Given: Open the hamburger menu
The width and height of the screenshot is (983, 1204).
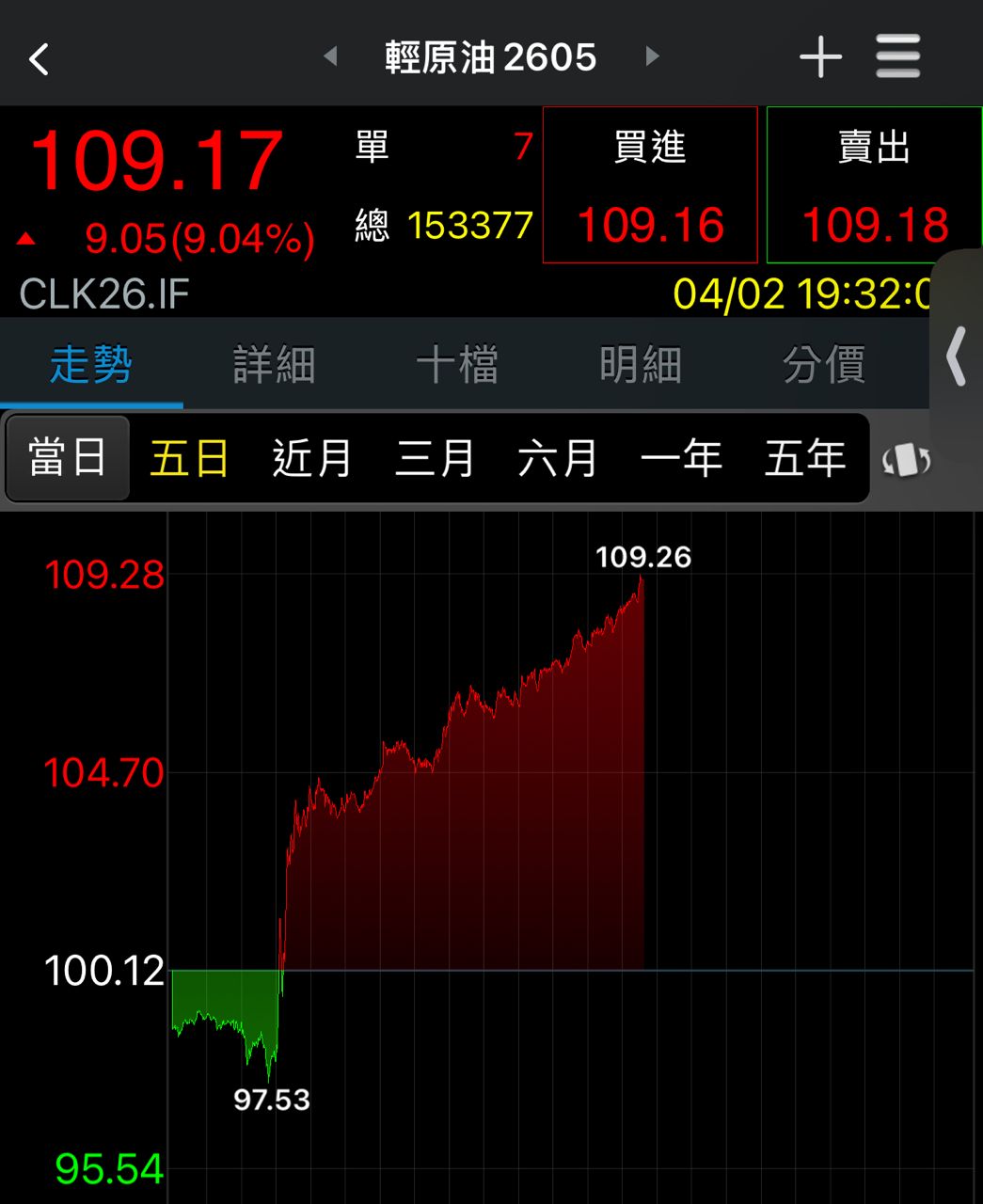Looking at the screenshot, I should point(898,57).
